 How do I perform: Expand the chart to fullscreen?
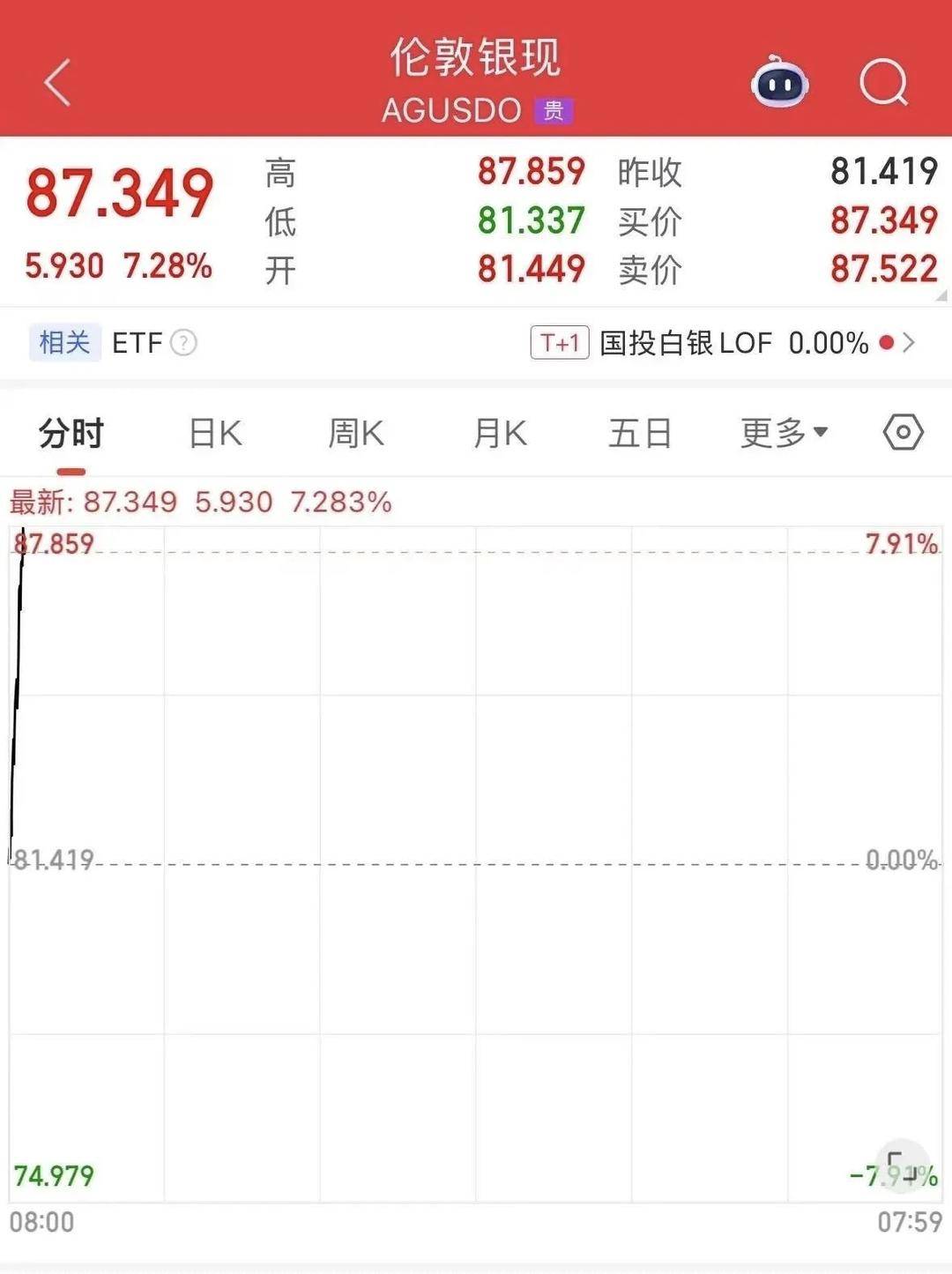tap(902, 1165)
